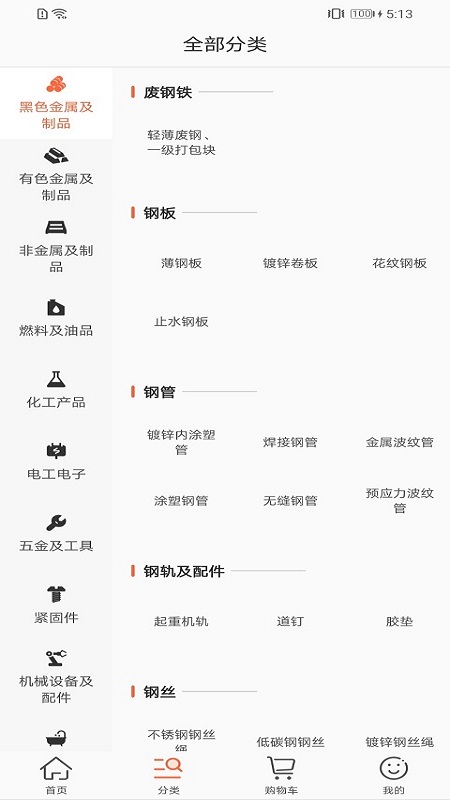Select 有色金属及制品 category in sidebar

[x=56, y=175]
